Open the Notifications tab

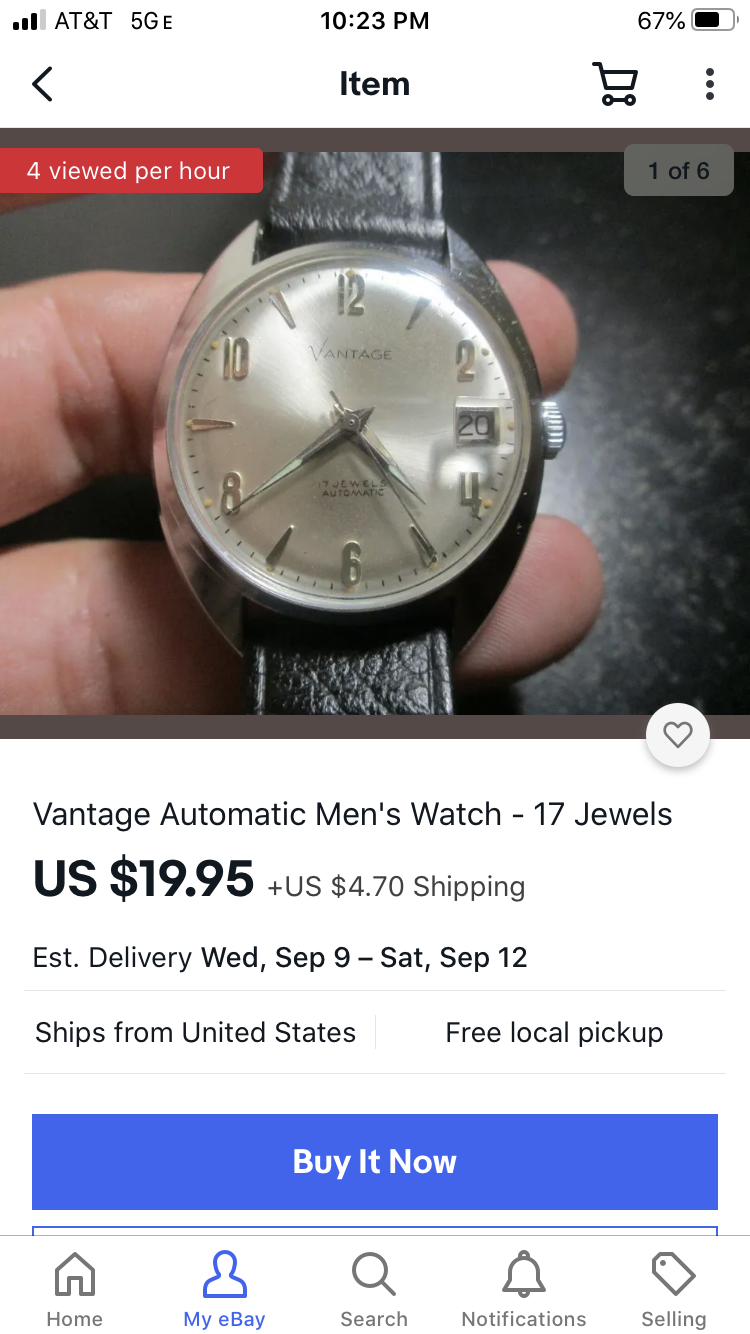coord(524,1289)
